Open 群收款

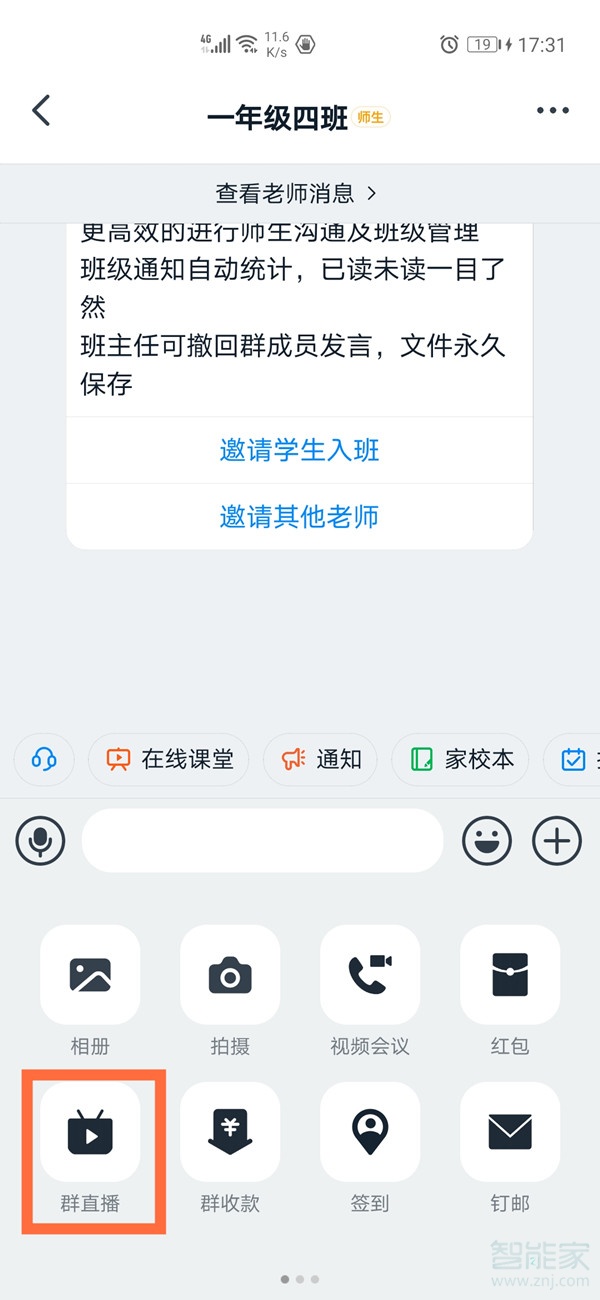230,1133
